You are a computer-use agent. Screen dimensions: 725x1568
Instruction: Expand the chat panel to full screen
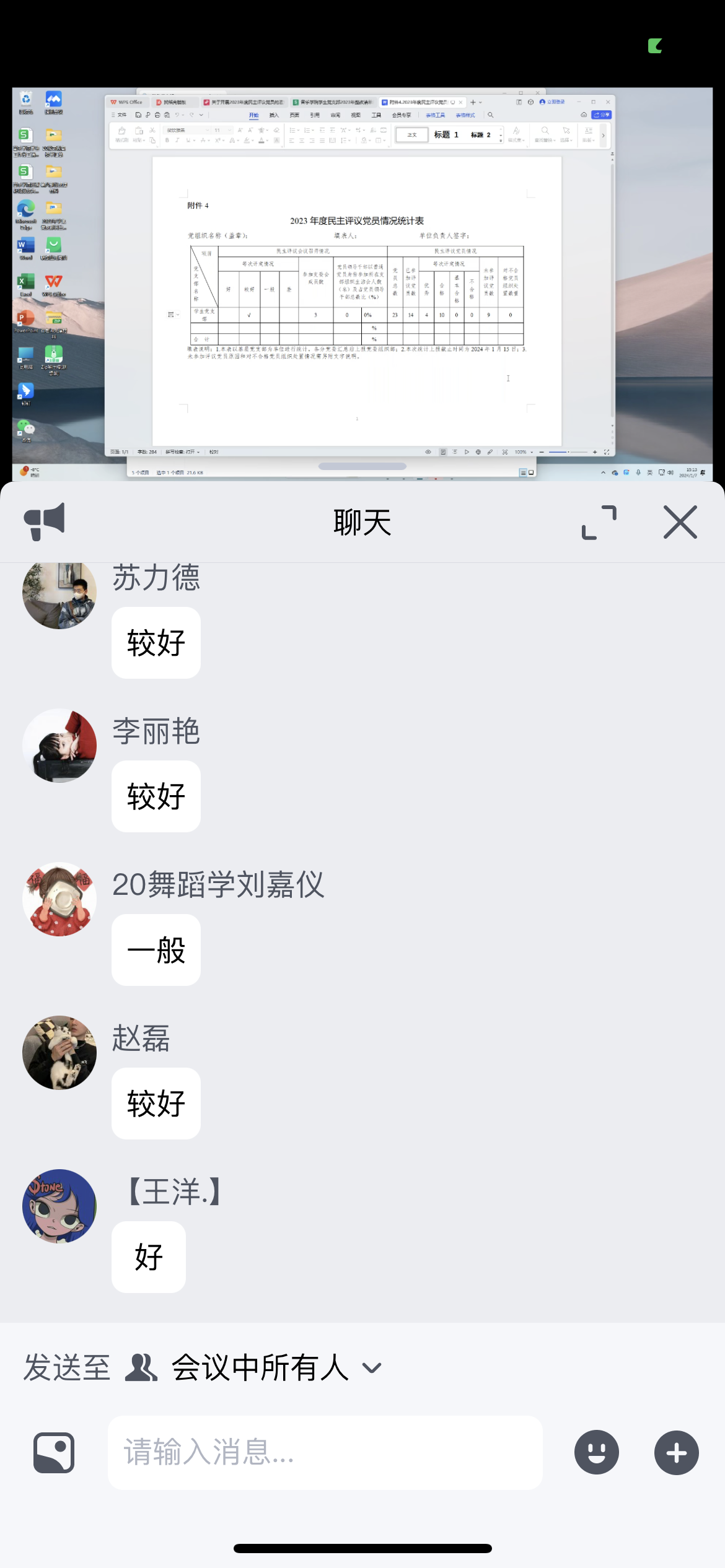pos(599,522)
